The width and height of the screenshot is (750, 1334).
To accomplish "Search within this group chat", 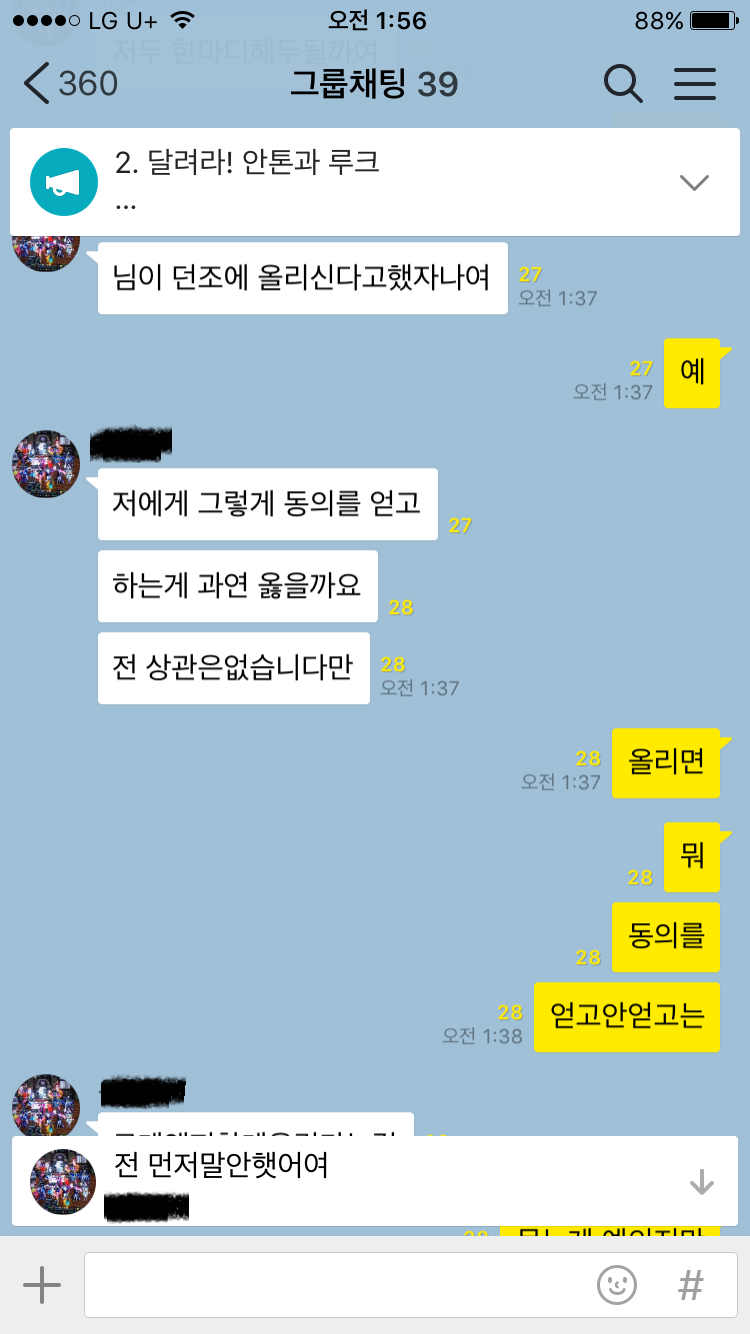I will (623, 84).
